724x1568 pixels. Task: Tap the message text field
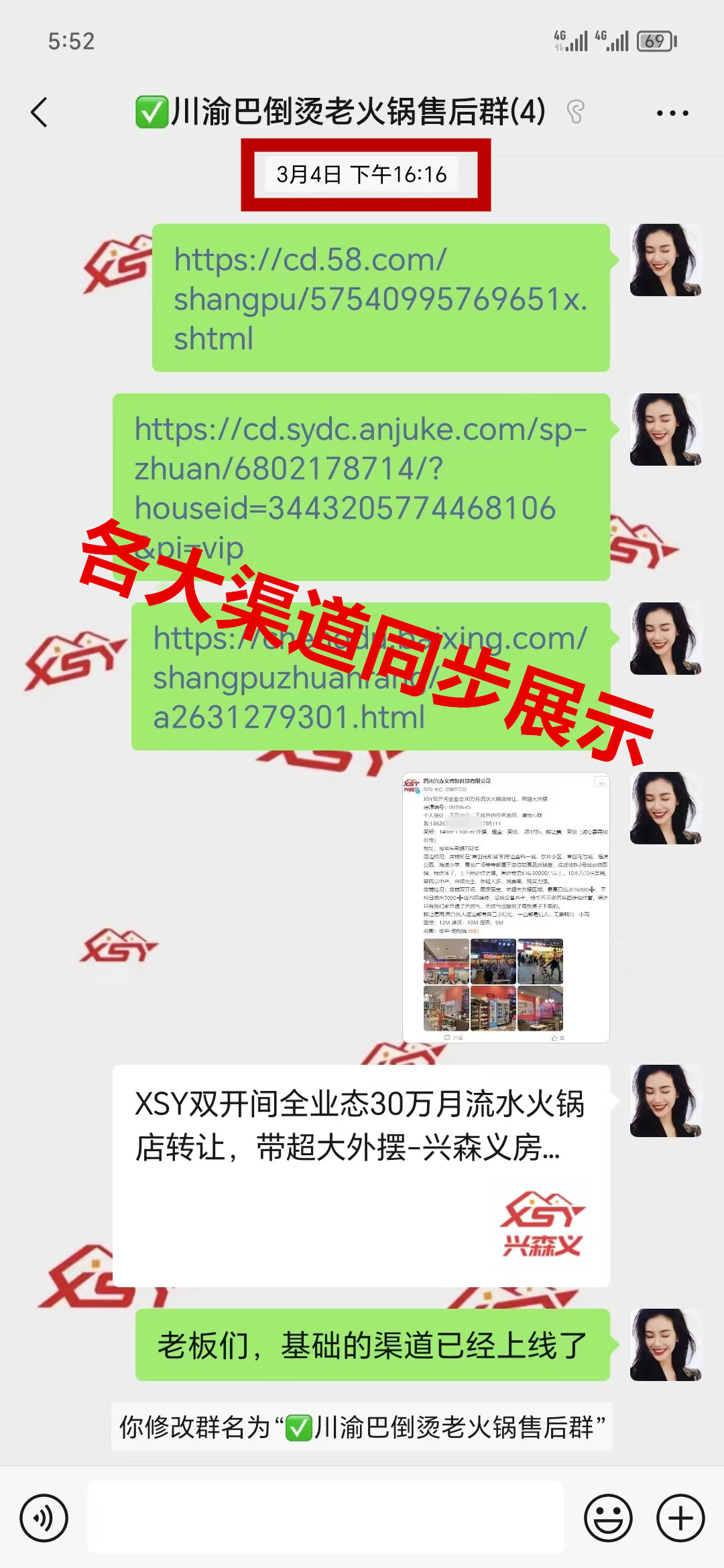coord(326,1518)
